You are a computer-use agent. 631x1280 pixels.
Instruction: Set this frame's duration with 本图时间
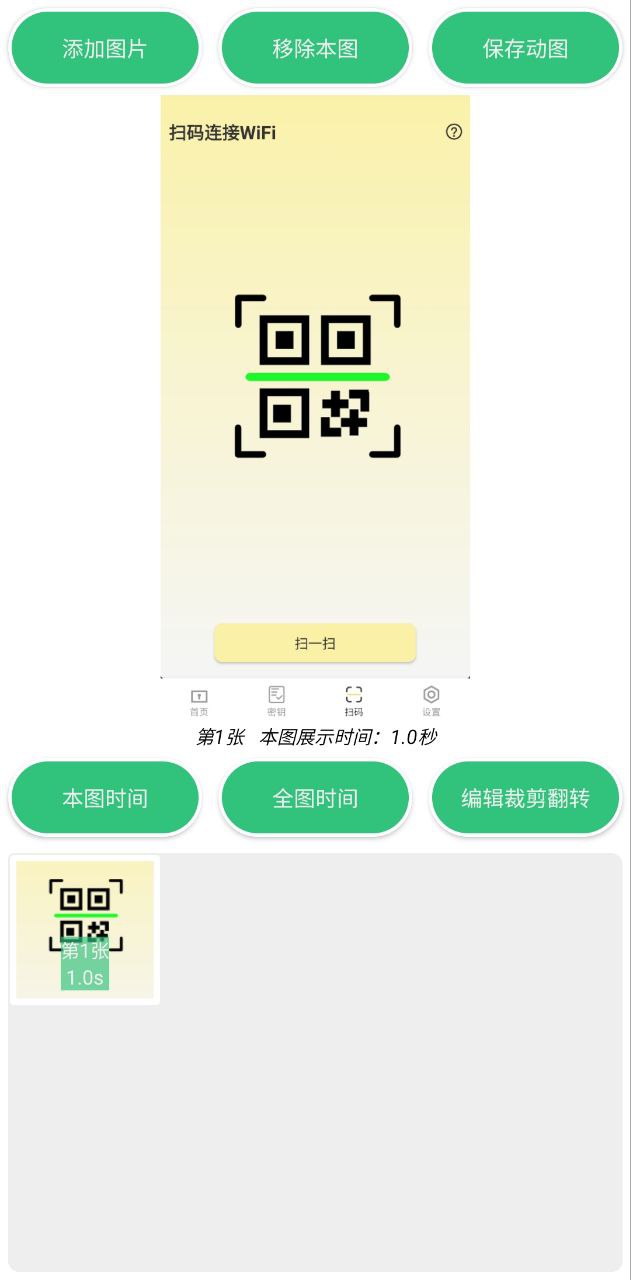coord(105,798)
